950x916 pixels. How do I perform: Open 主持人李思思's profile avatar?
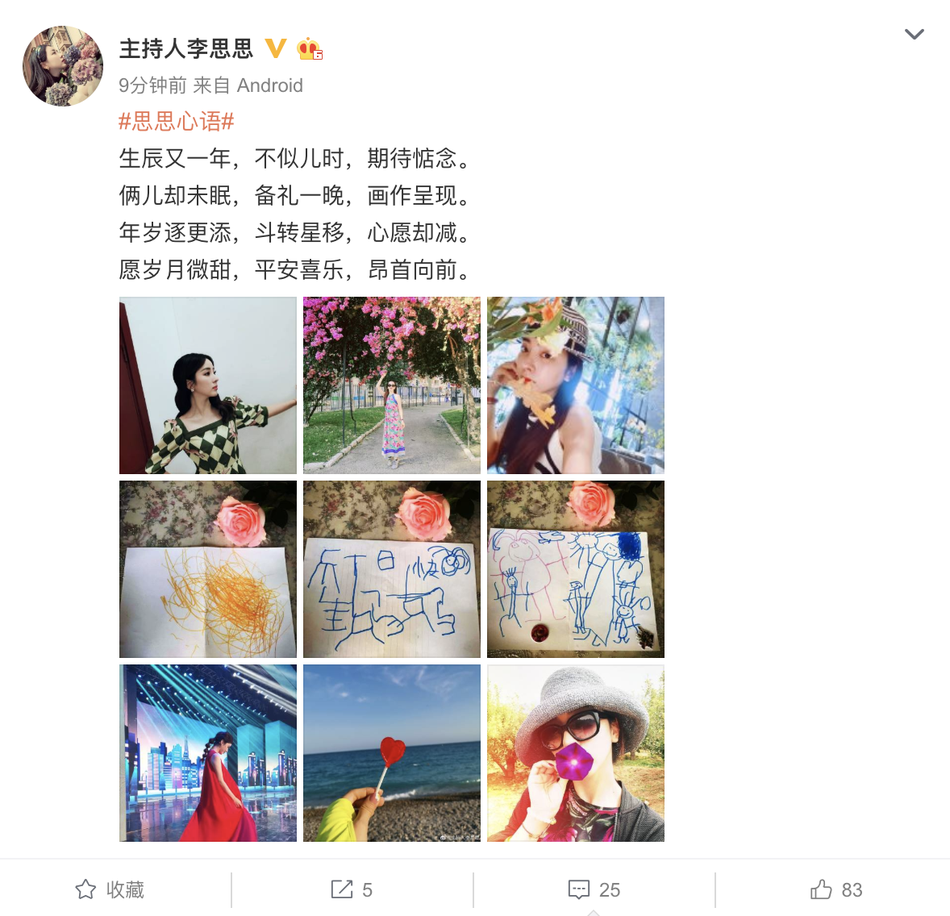click(63, 66)
